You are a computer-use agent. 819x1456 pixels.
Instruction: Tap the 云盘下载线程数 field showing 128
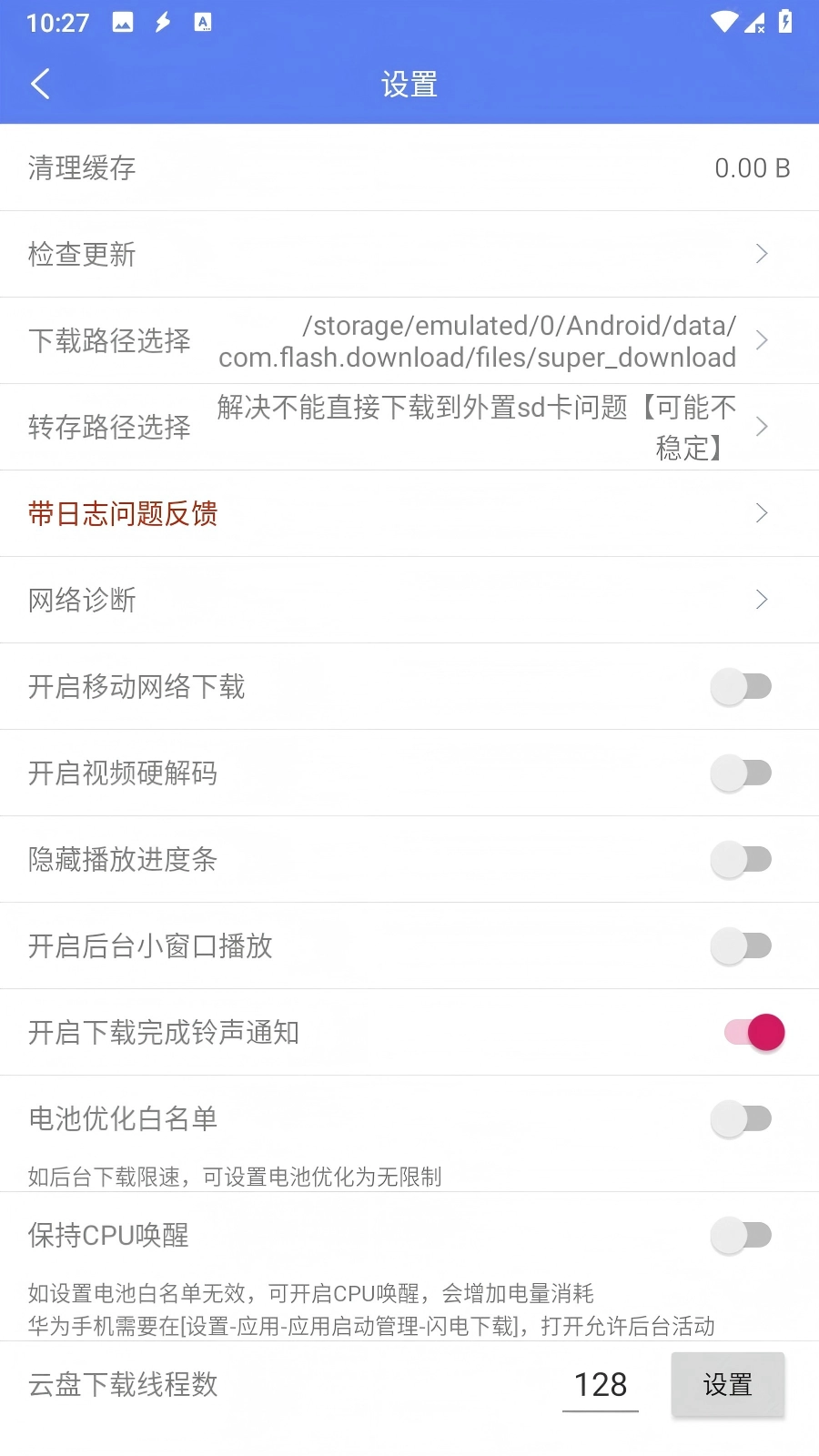(601, 1385)
